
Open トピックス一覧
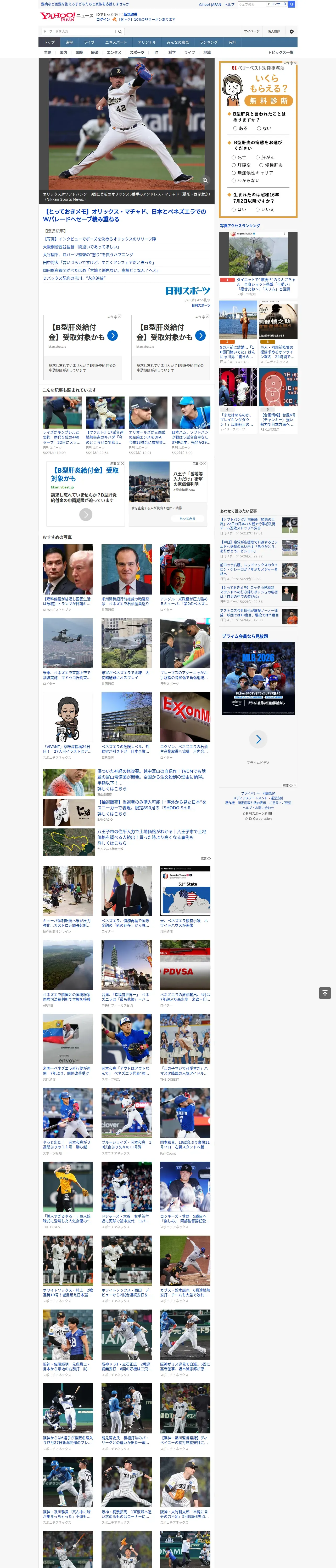[x=281, y=52]
